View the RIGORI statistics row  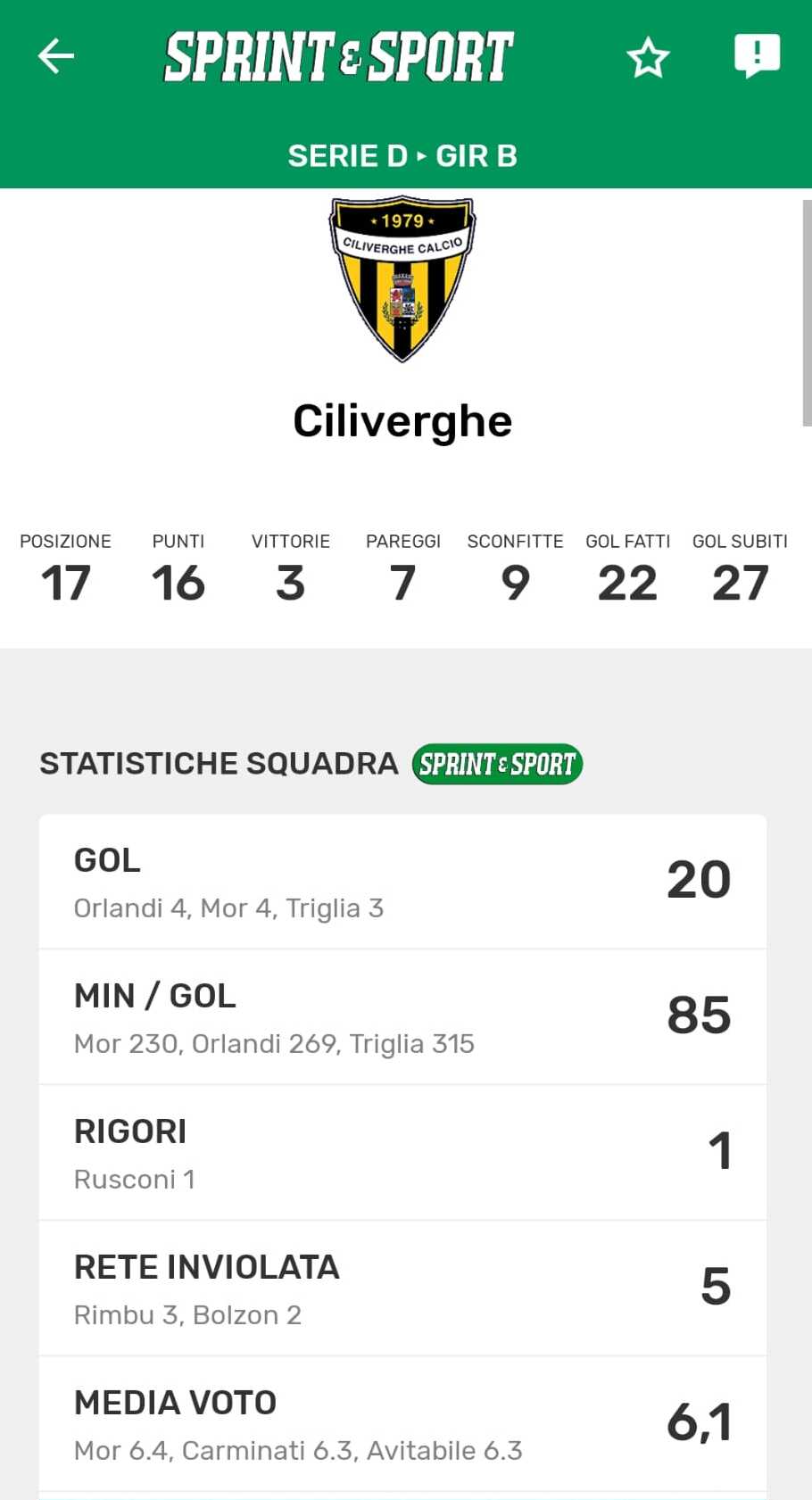click(402, 1153)
